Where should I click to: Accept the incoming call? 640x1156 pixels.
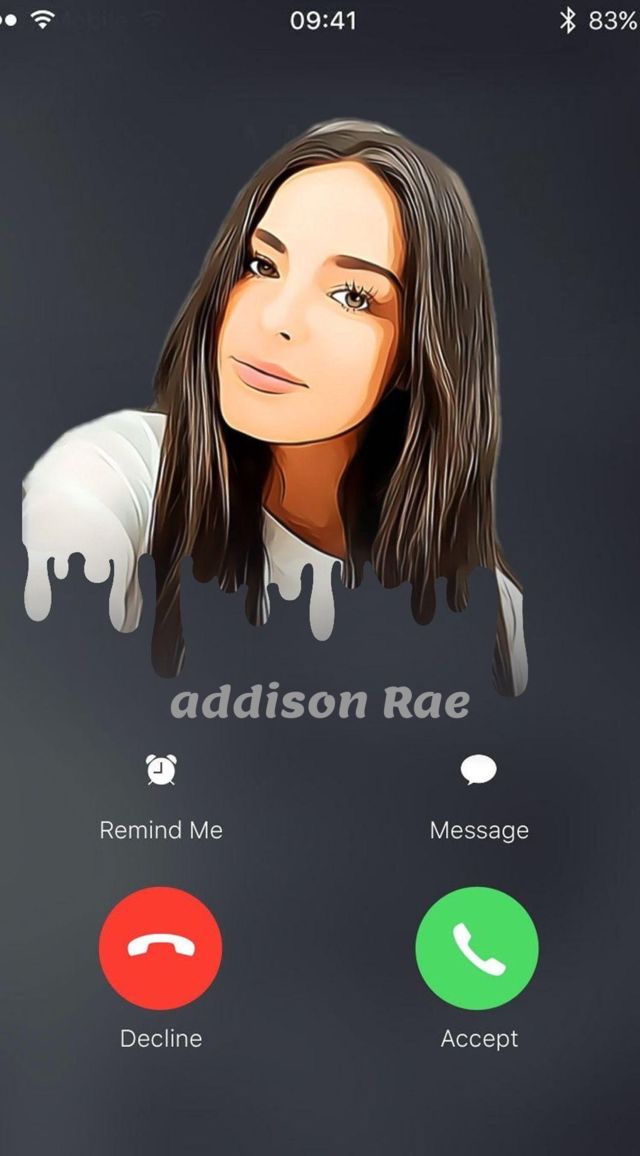tap(477, 948)
